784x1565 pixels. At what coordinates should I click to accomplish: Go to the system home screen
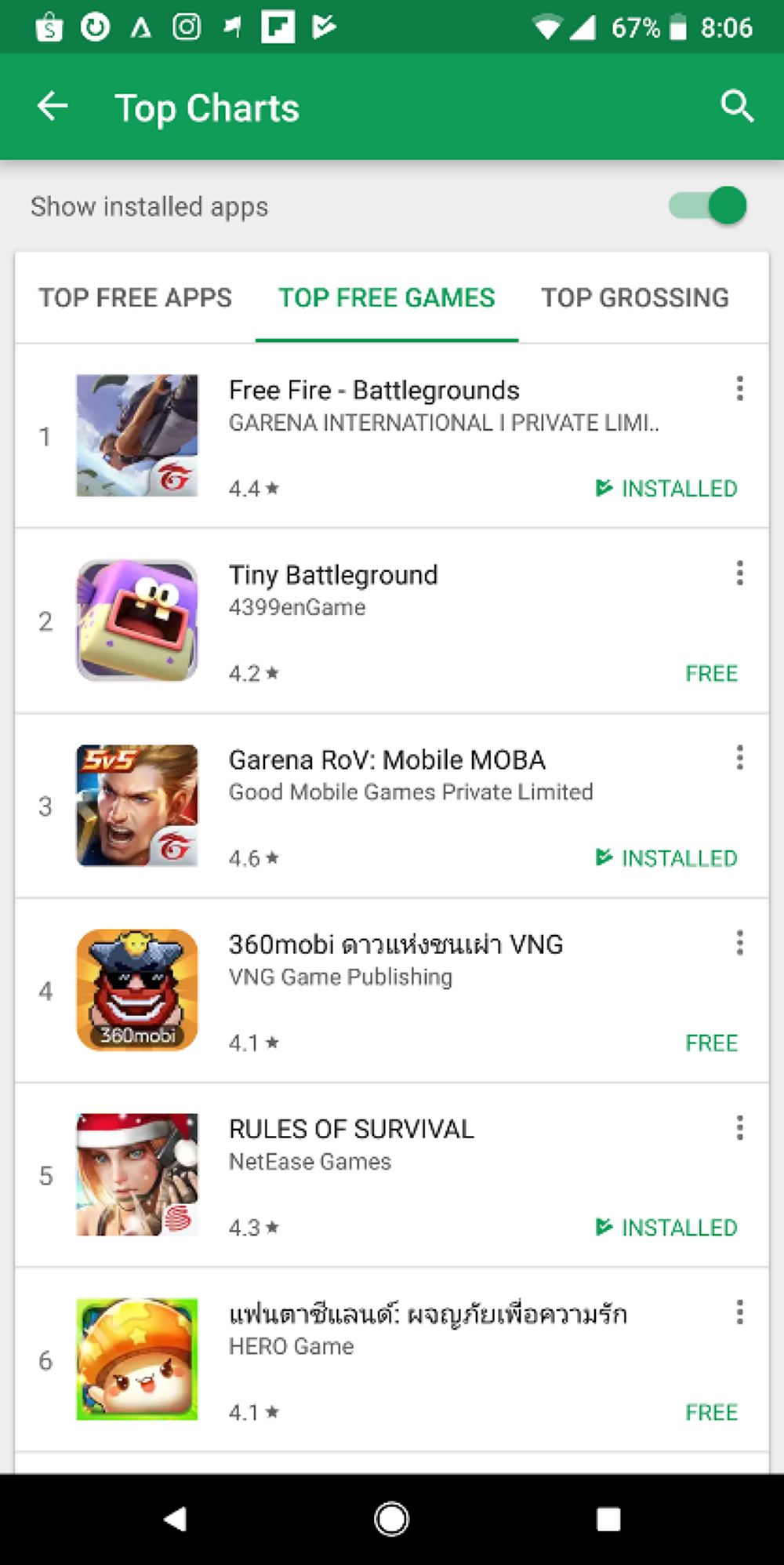click(391, 1519)
